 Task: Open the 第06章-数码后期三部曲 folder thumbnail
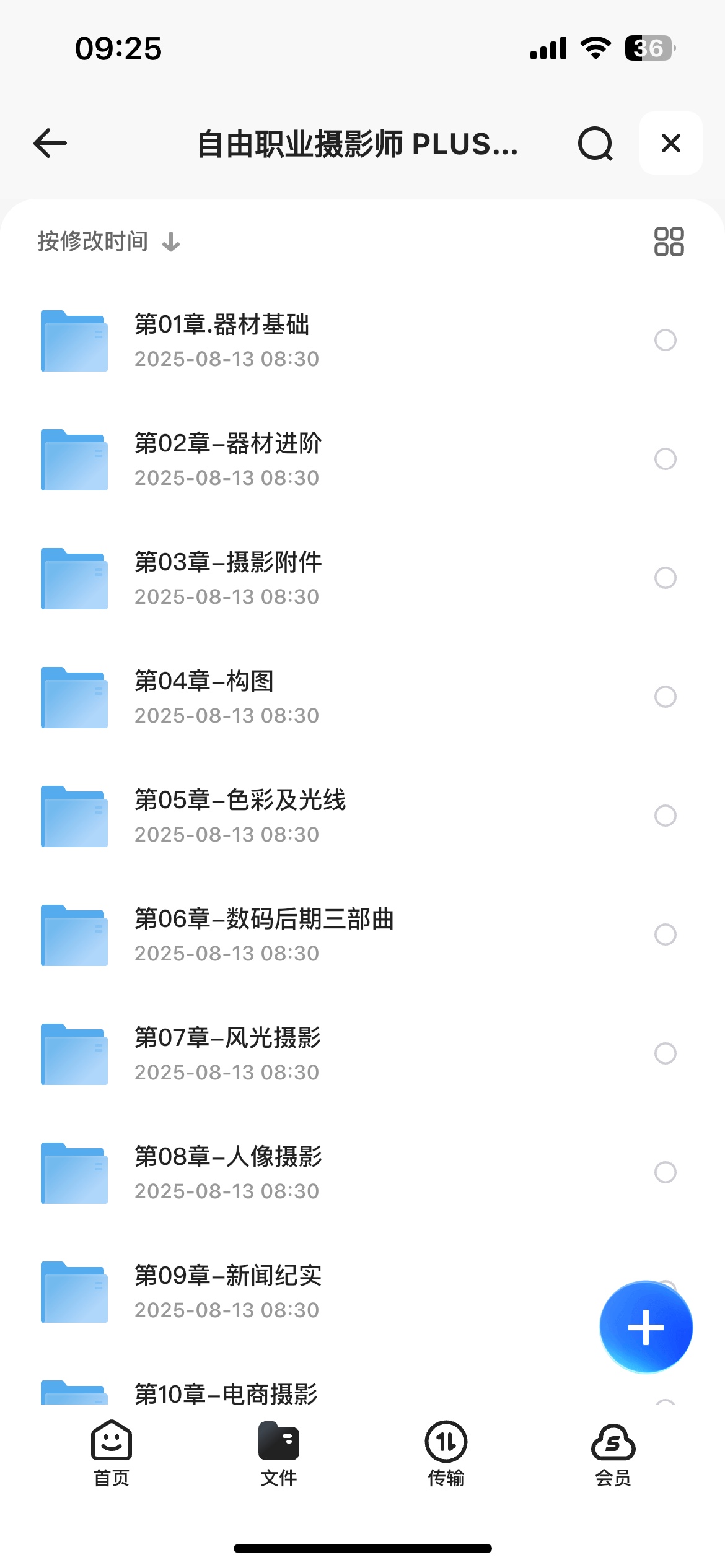(x=73, y=935)
